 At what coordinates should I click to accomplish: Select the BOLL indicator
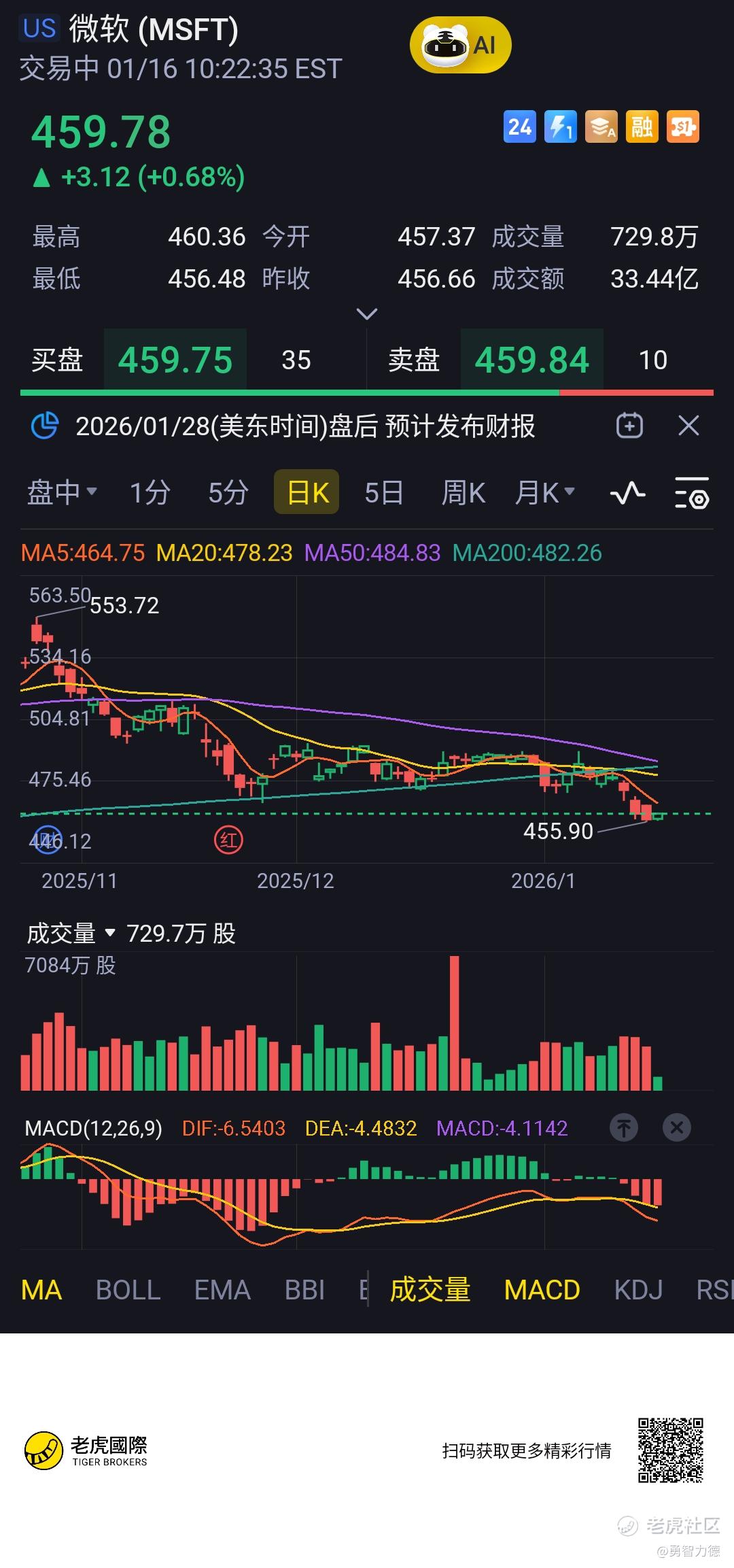pos(128,1290)
